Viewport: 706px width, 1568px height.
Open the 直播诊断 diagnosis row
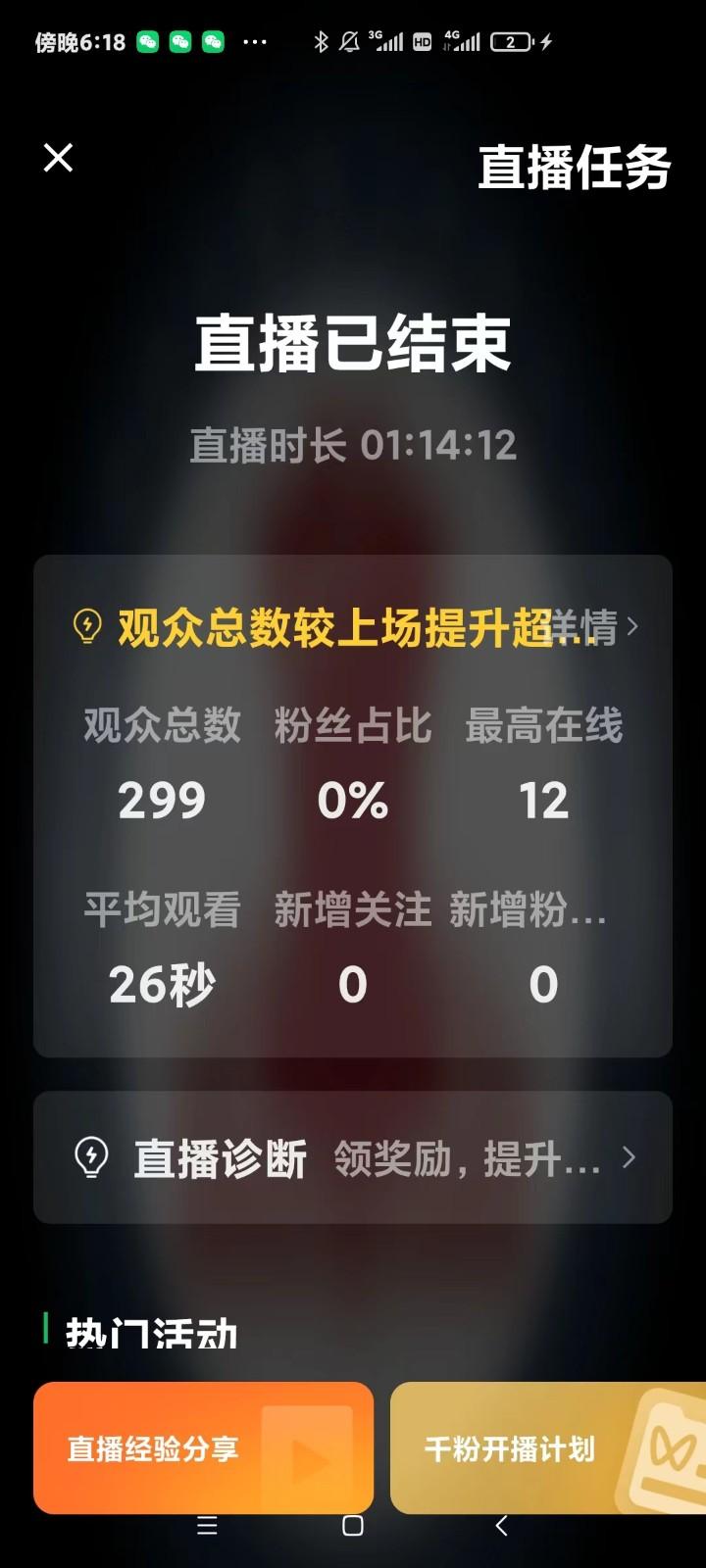tap(353, 1158)
